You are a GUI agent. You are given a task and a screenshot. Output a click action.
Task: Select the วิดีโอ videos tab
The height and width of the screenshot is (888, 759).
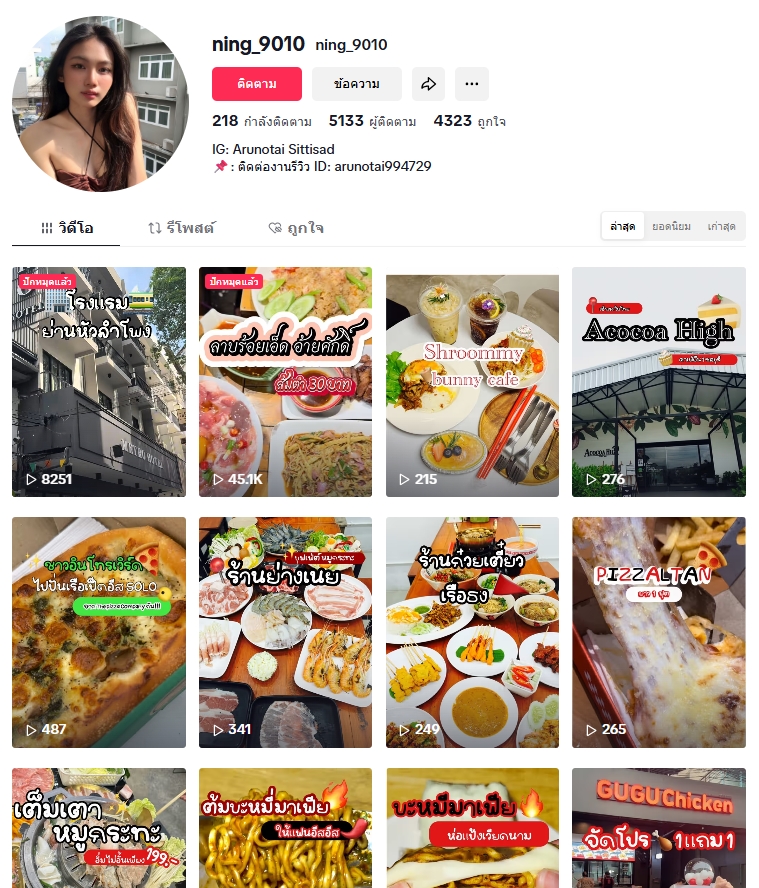coord(67,228)
